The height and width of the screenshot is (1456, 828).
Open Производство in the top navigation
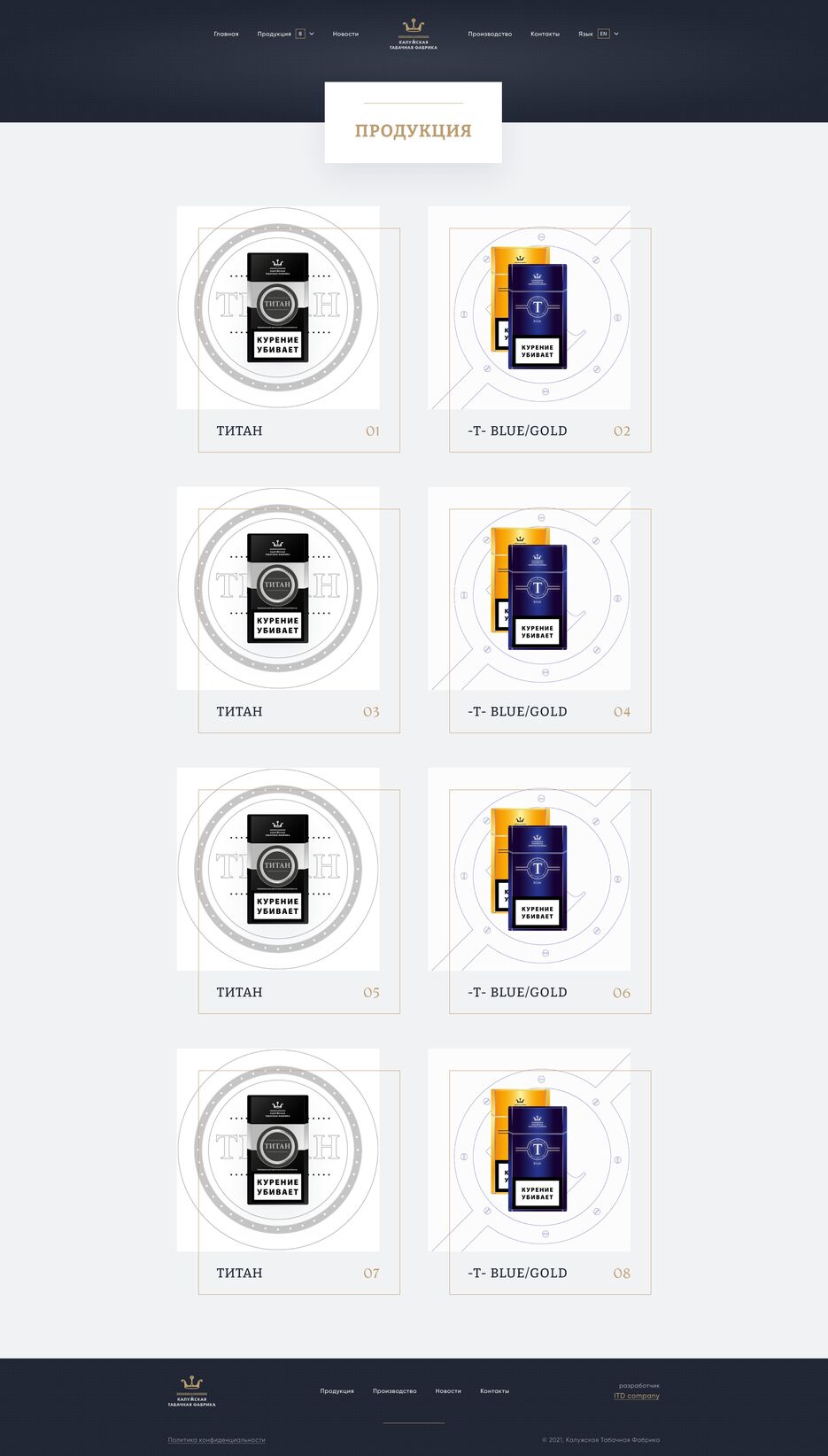(490, 34)
